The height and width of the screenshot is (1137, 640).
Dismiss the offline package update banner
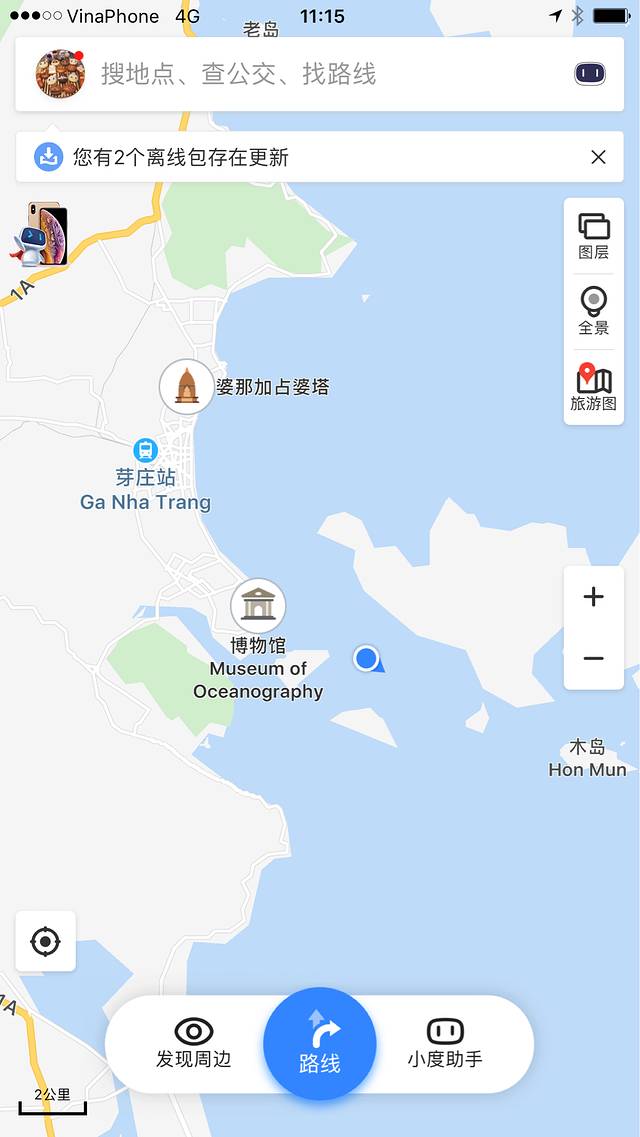(x=598, y=157)
